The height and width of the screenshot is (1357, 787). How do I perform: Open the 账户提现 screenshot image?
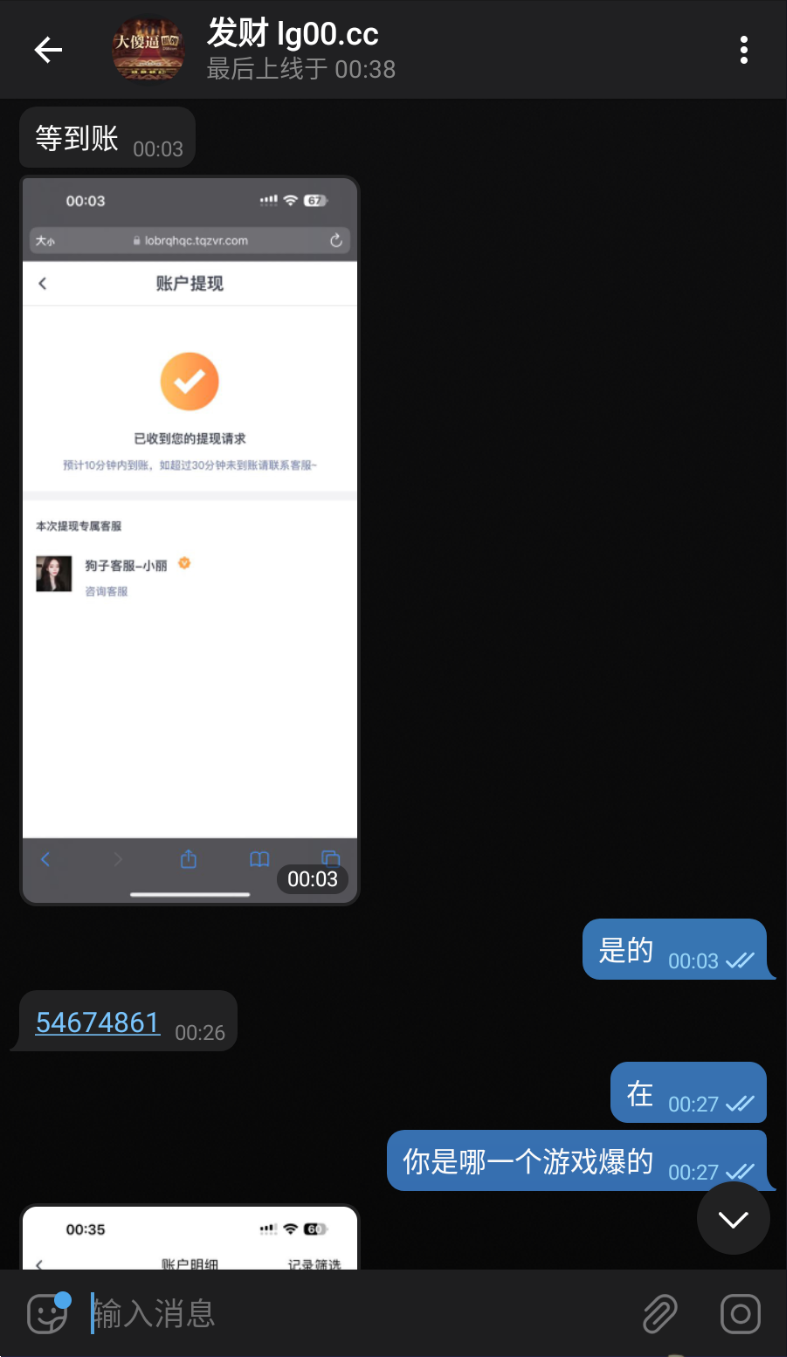coord(190,540)
